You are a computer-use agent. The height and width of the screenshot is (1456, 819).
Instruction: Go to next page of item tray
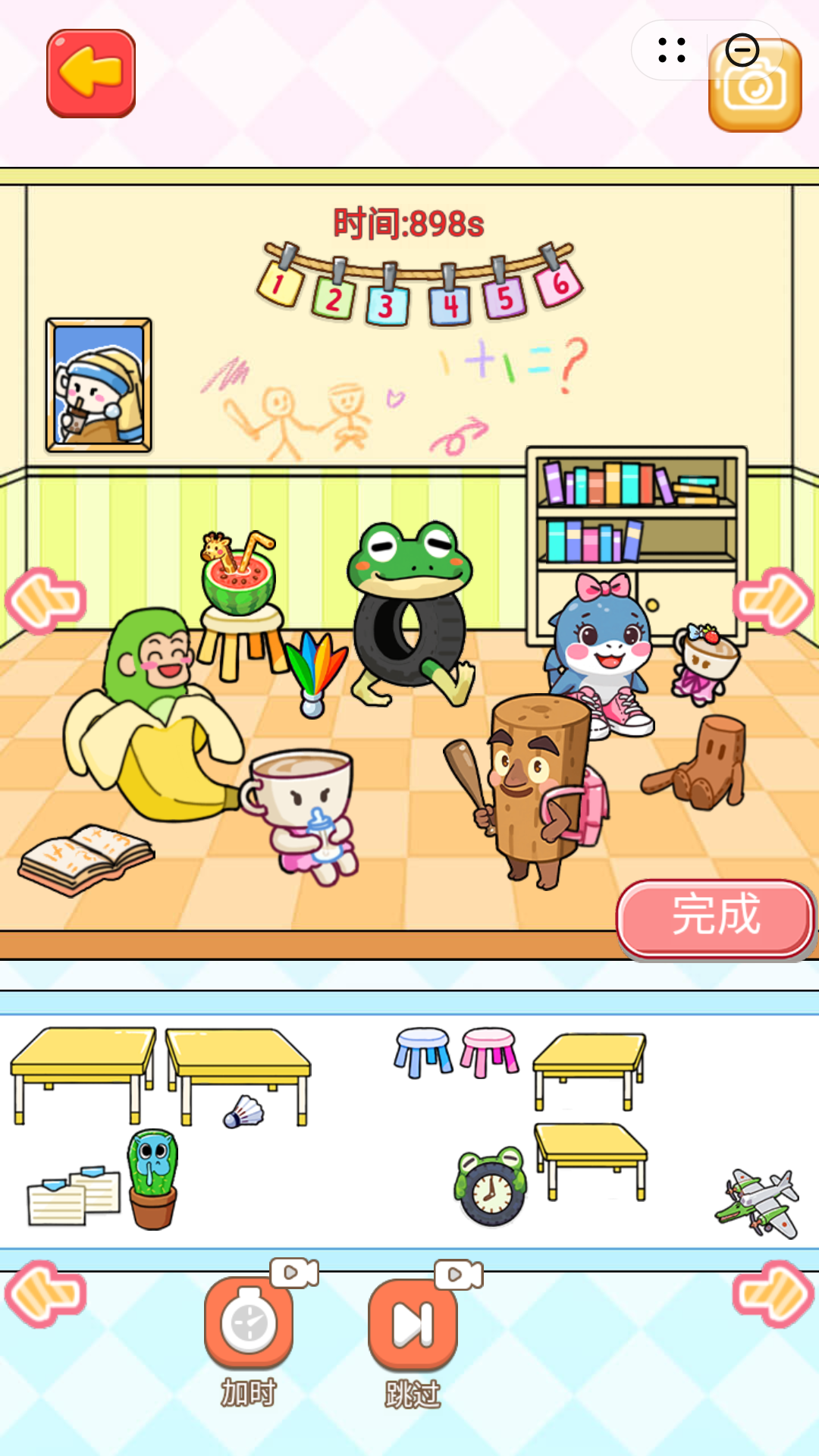pyautogui.click(x=773, y=1293)
